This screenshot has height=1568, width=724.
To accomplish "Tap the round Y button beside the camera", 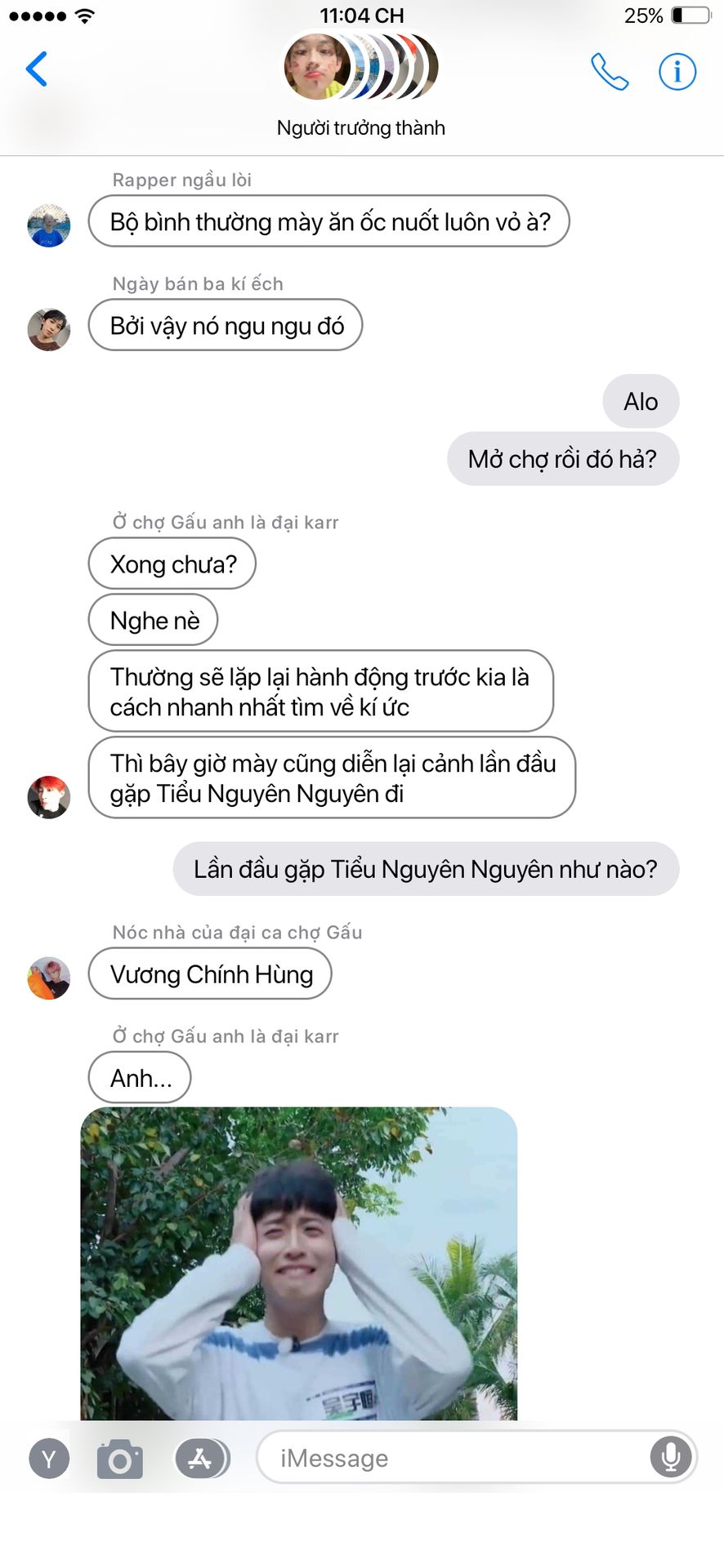I will click(49, 1459).
